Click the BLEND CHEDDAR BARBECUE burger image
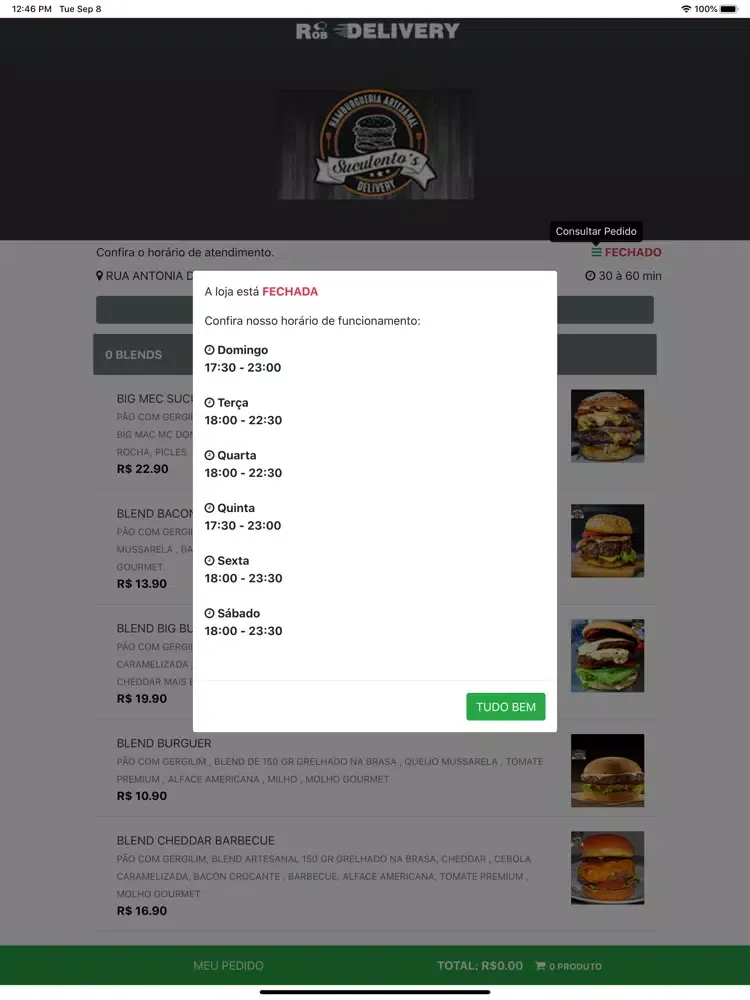The height and width of the screenshot is (1000, 750). [607, 868]
